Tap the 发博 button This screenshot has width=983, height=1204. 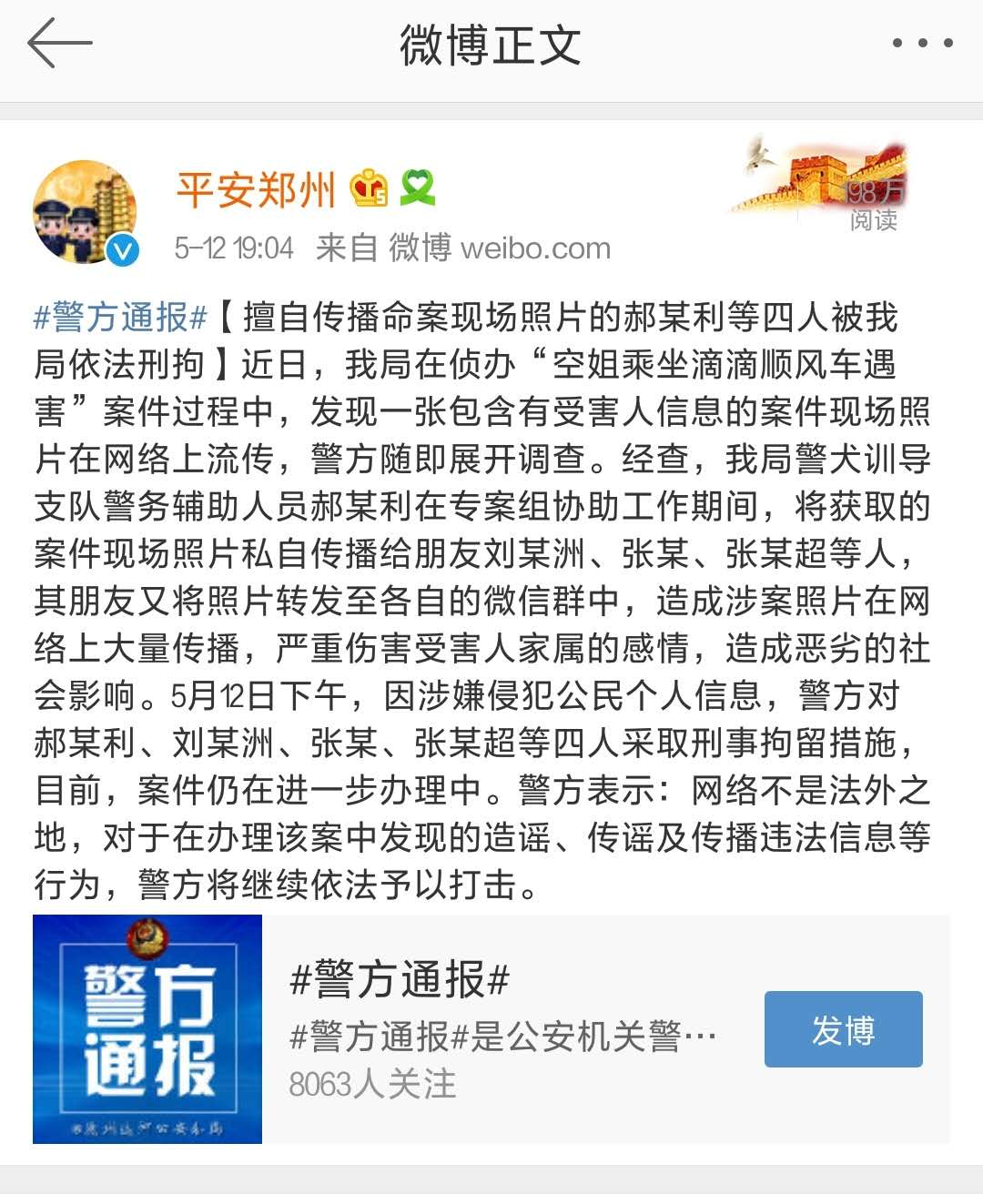click(843, 1029)
